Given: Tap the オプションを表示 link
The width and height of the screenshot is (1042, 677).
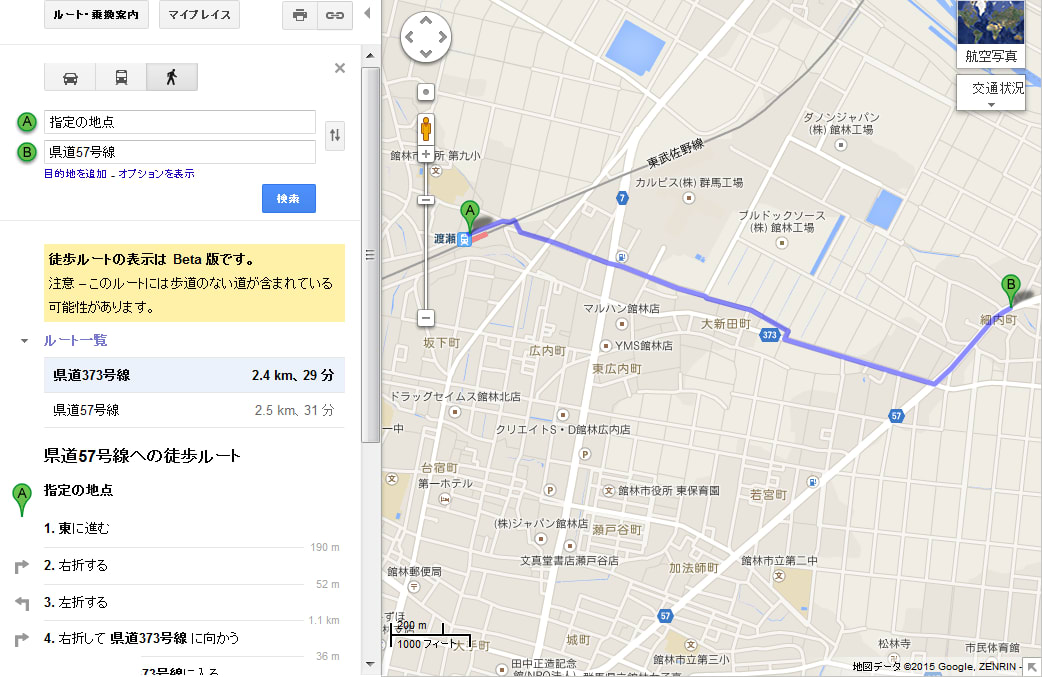Looking at the screenshot, I should 157,174.
